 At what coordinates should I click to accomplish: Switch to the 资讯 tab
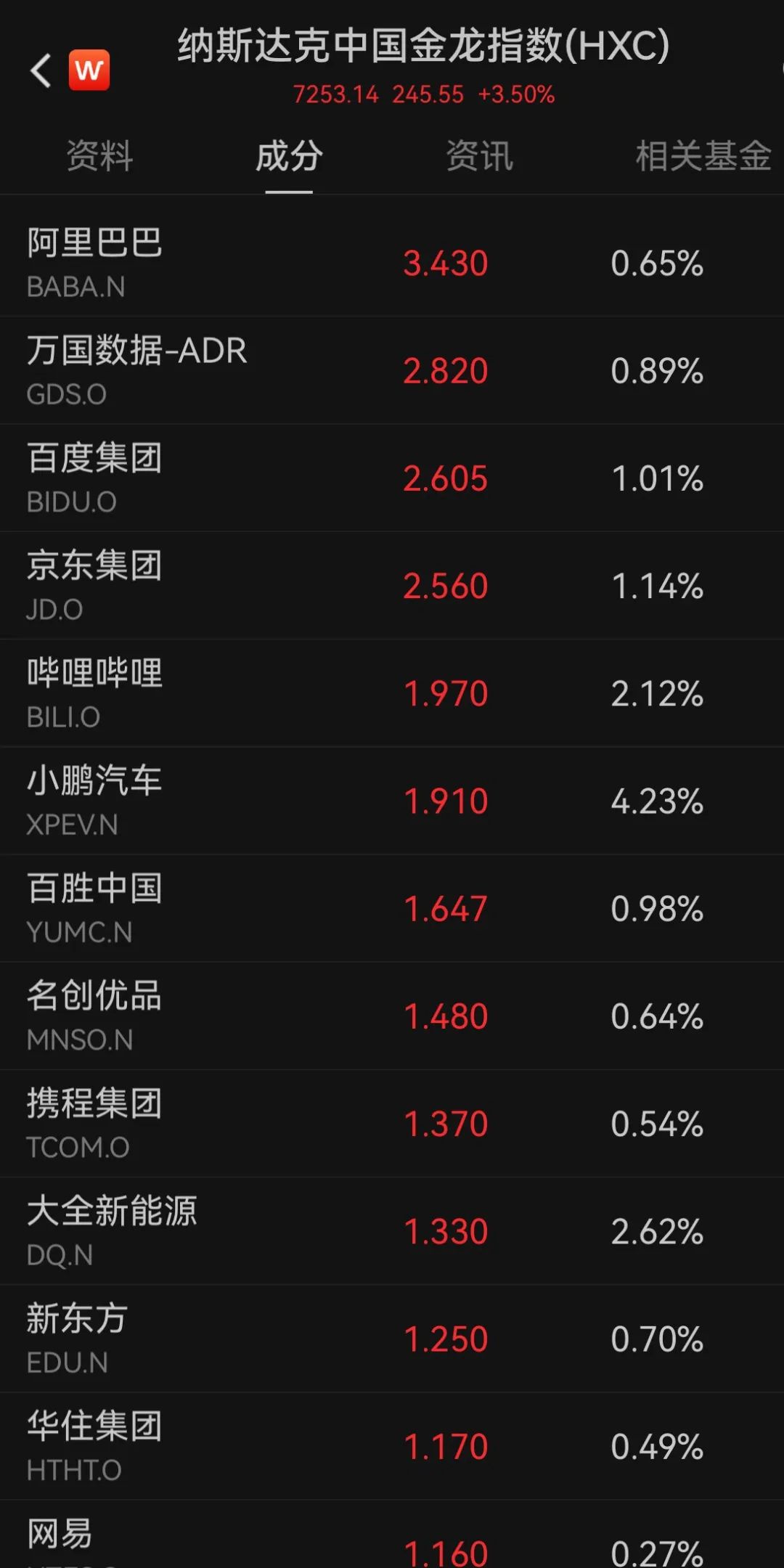pos(479,156)
